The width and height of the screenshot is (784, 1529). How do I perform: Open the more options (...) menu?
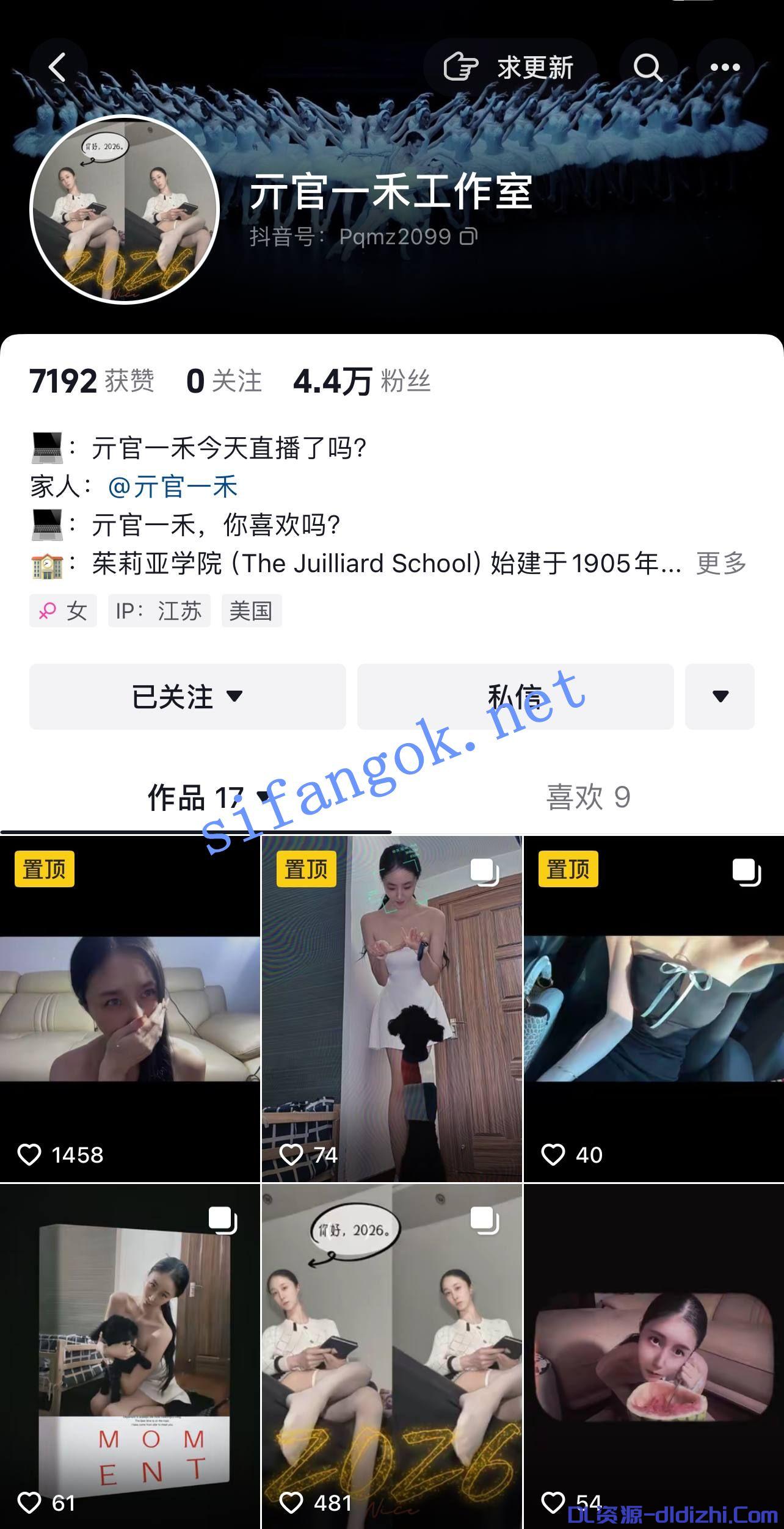tap(726, 68)
